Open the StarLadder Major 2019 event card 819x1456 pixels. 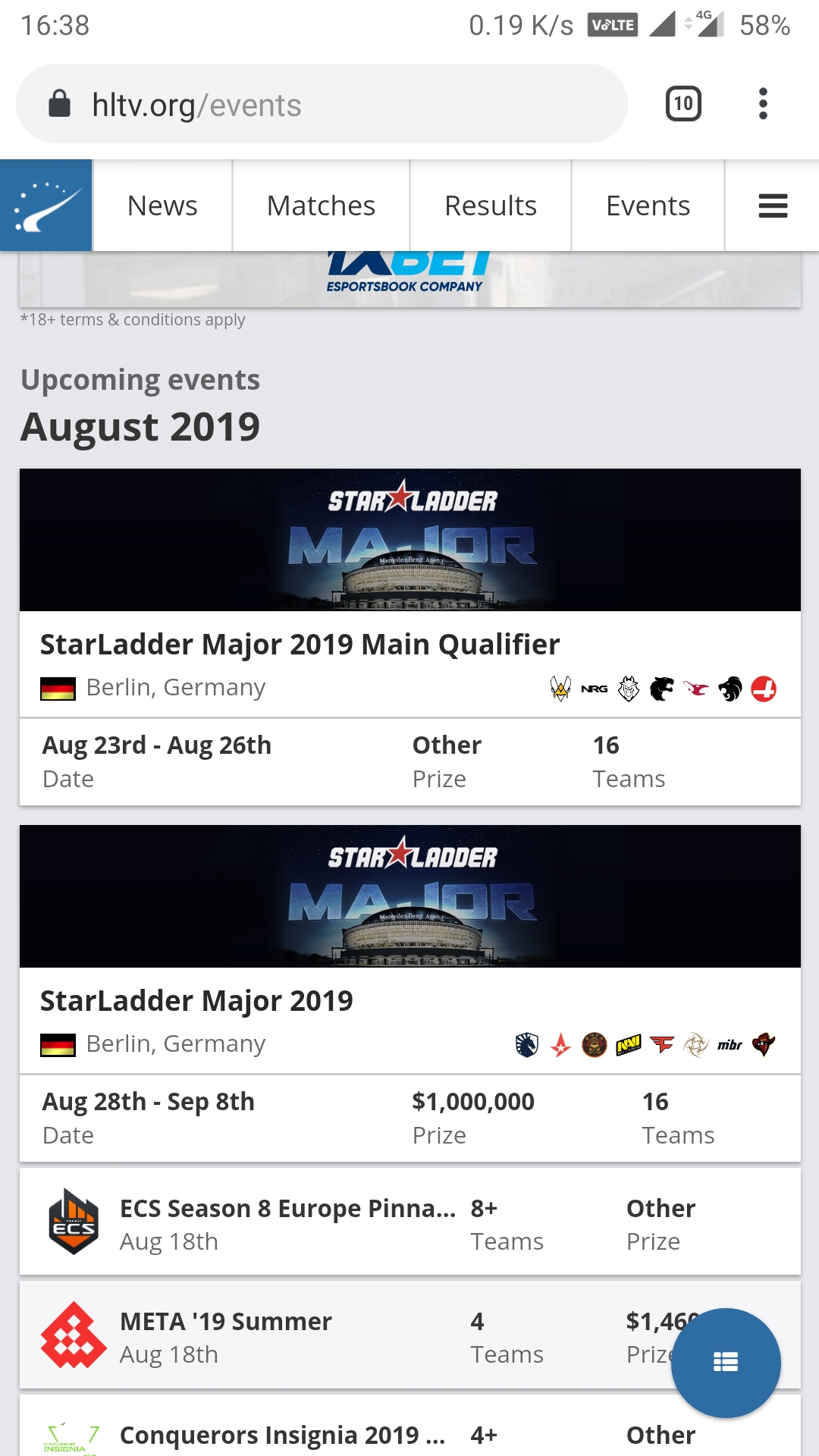pyautogui.click(x=196, y=1001)
